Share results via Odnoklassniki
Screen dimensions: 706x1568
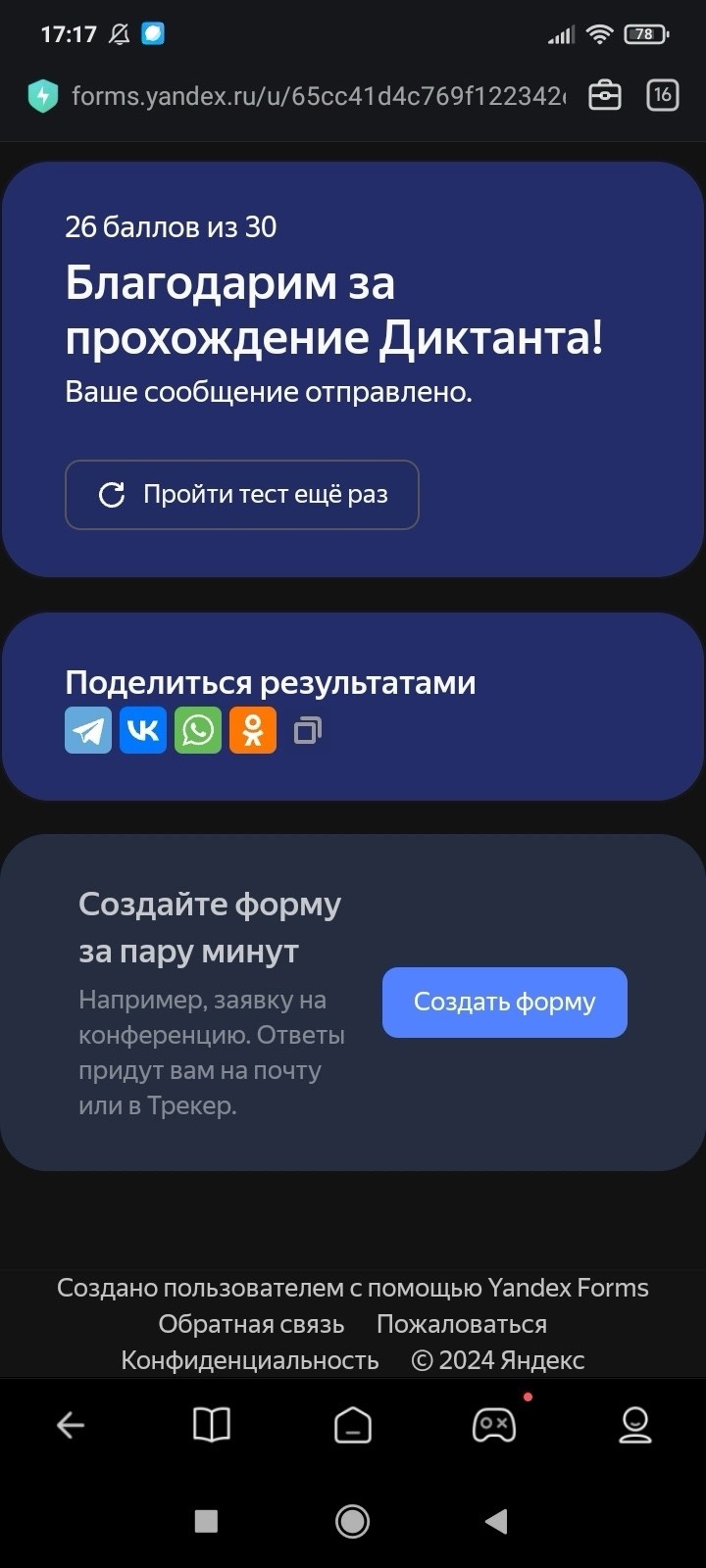click(253, 731)
